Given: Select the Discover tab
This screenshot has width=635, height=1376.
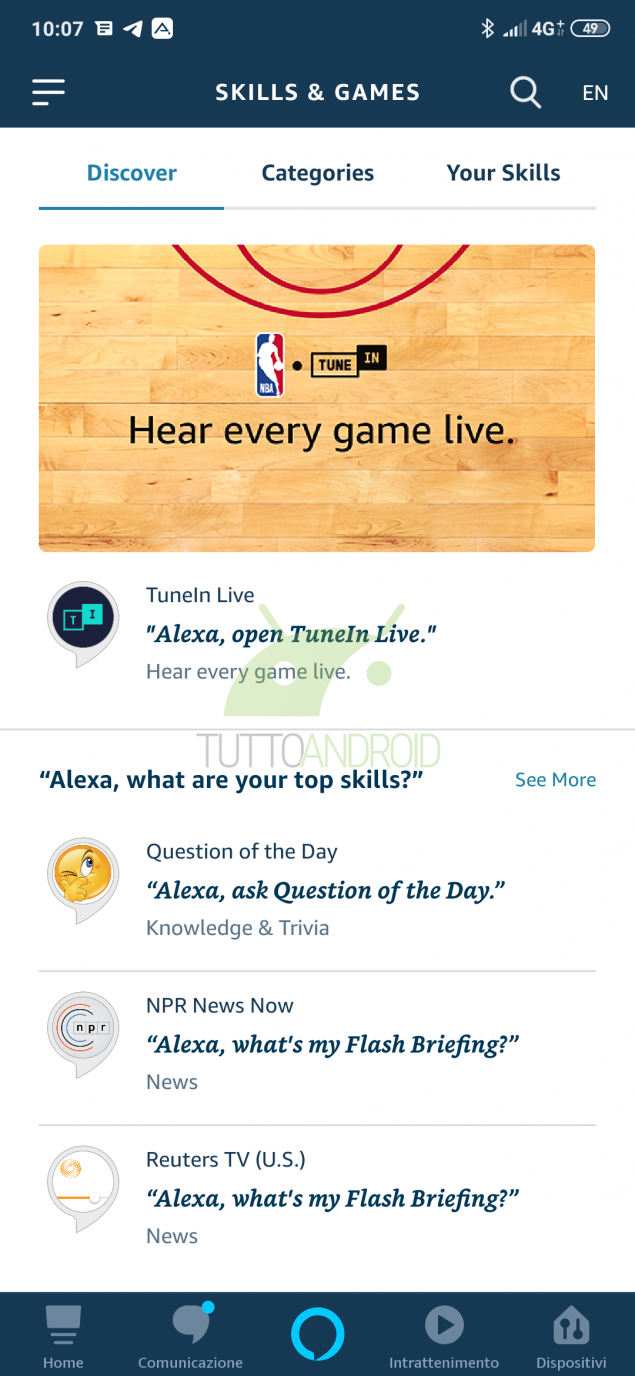Looking at the screenshot, I should [x=131, y=173].
